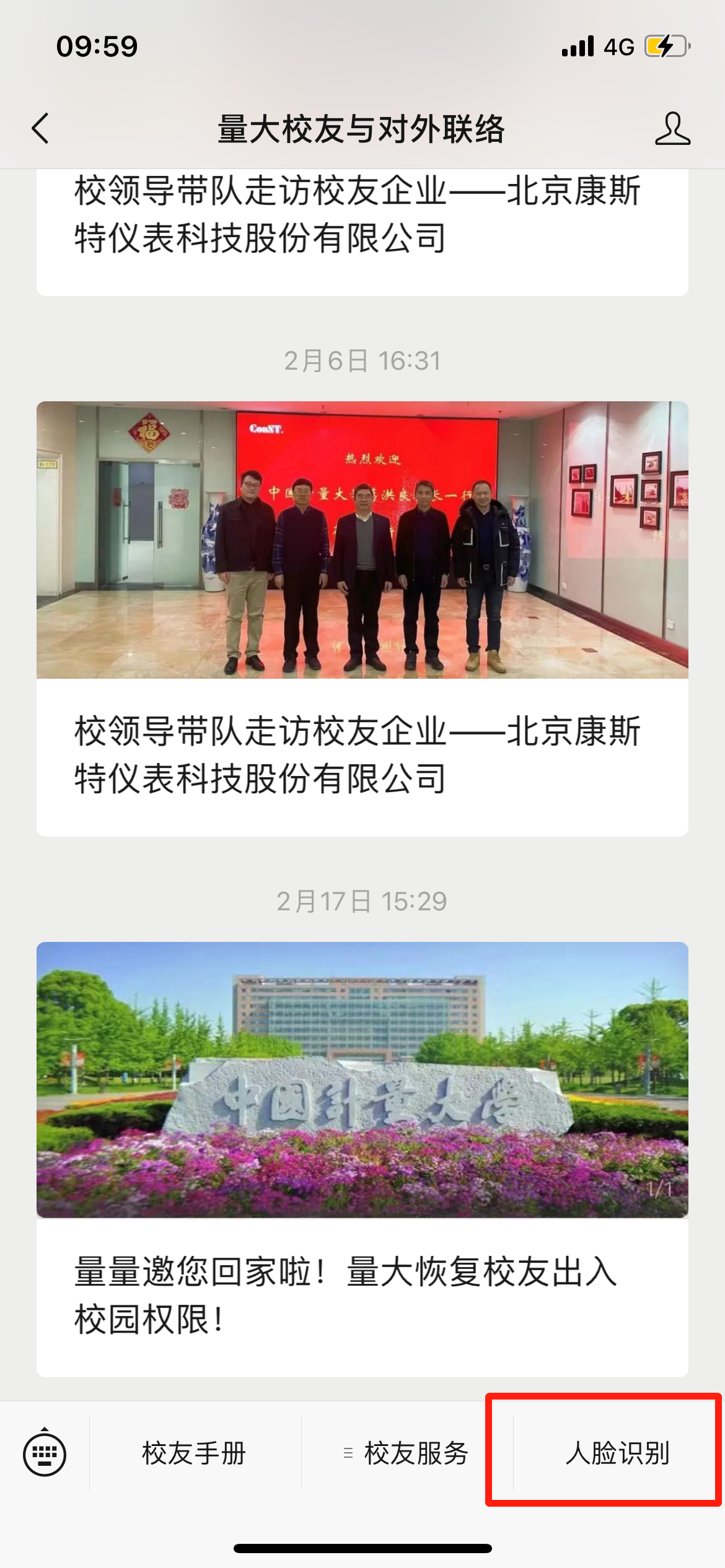Go back using the top-left arrow

click(x=41, y=129)
